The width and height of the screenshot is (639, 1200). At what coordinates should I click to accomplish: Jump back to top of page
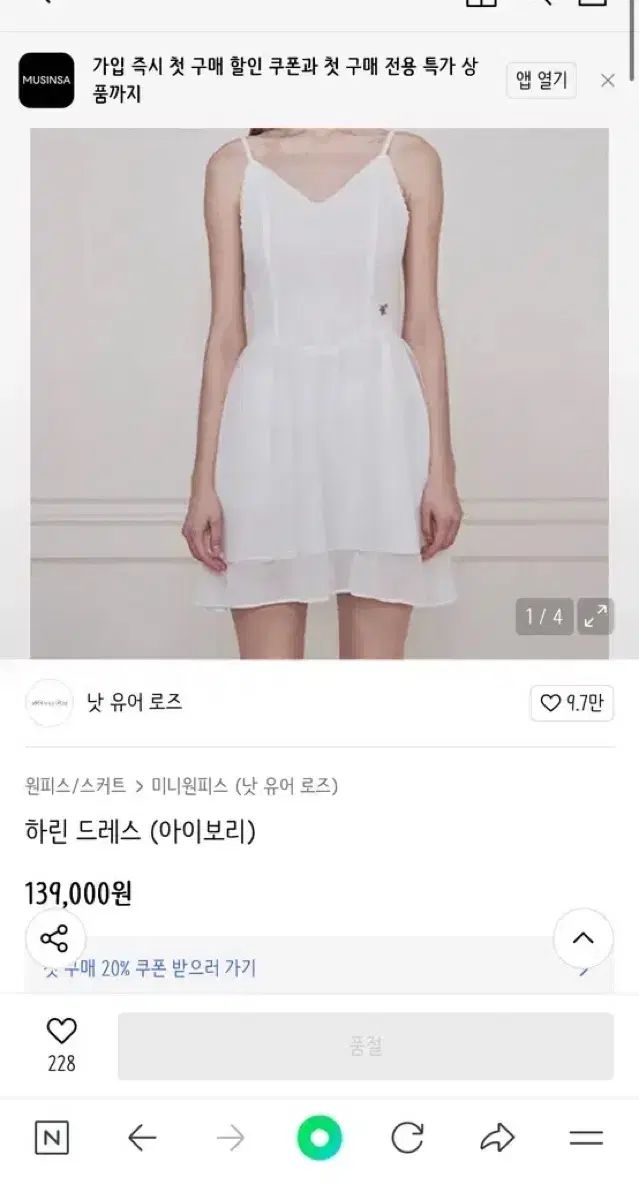pyautogui.click(x=583, y=938)
